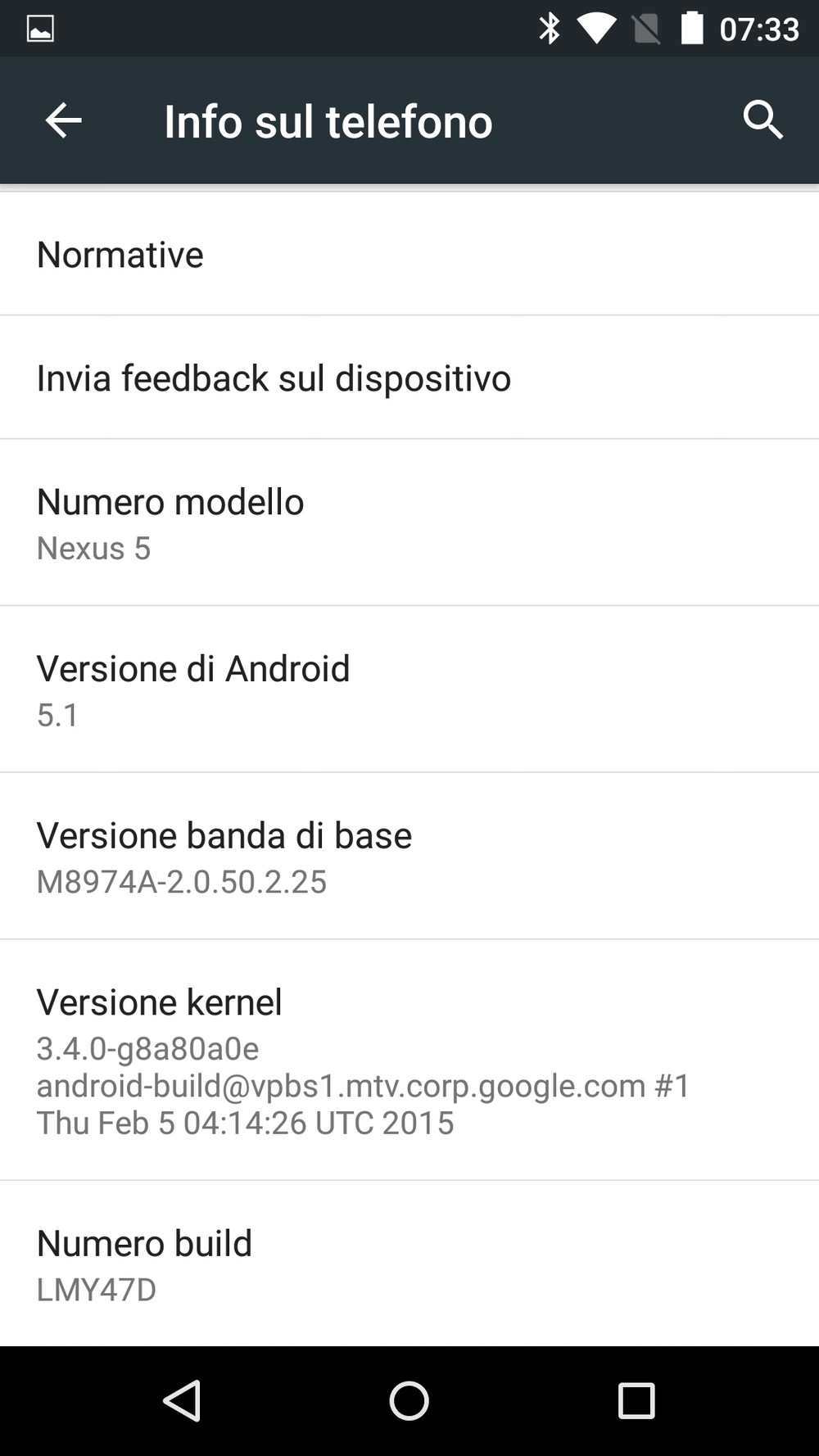819x1456 pixels.
Task: Open recent apps from the navigation bar
Action: [636, 1400]
